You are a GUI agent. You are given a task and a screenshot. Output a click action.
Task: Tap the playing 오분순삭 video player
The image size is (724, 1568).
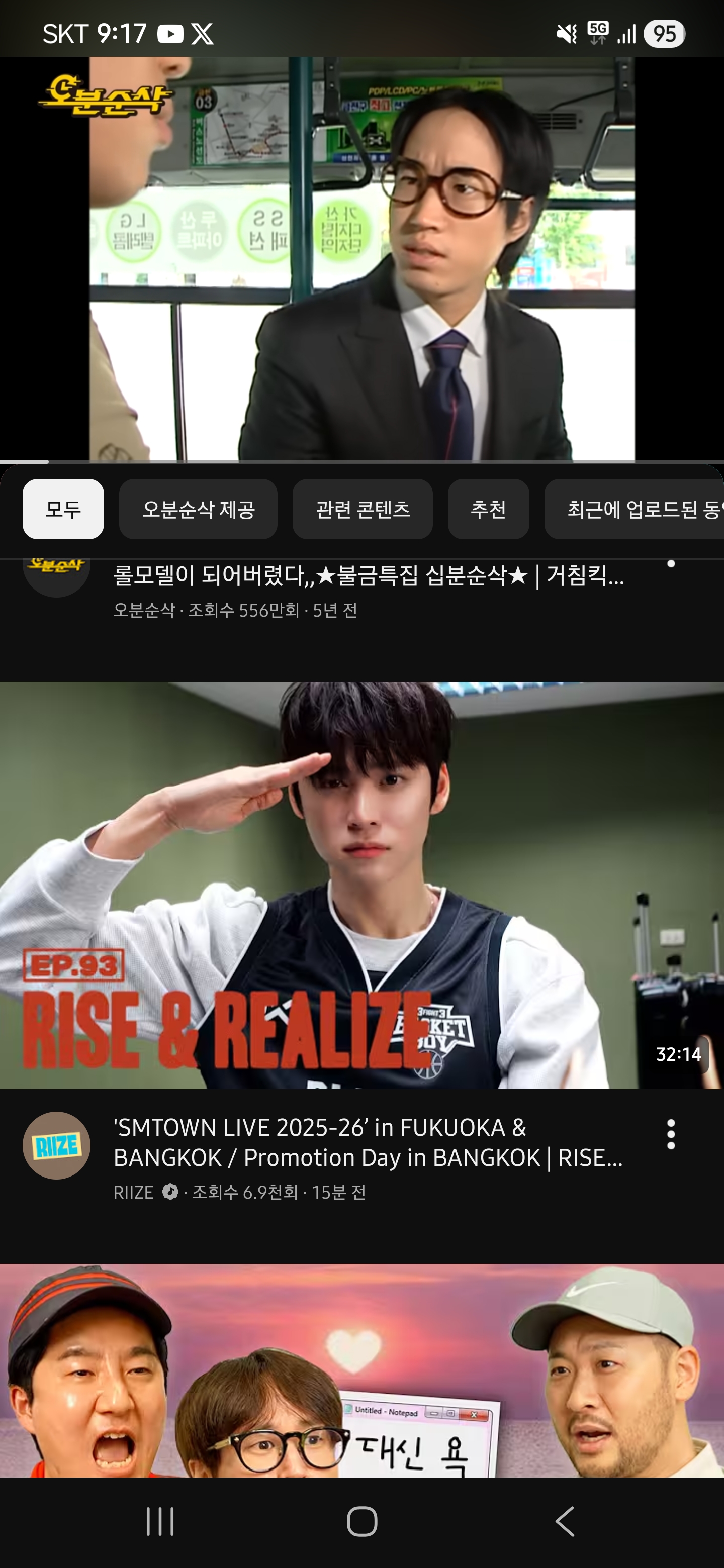click(x=361, y=259)
